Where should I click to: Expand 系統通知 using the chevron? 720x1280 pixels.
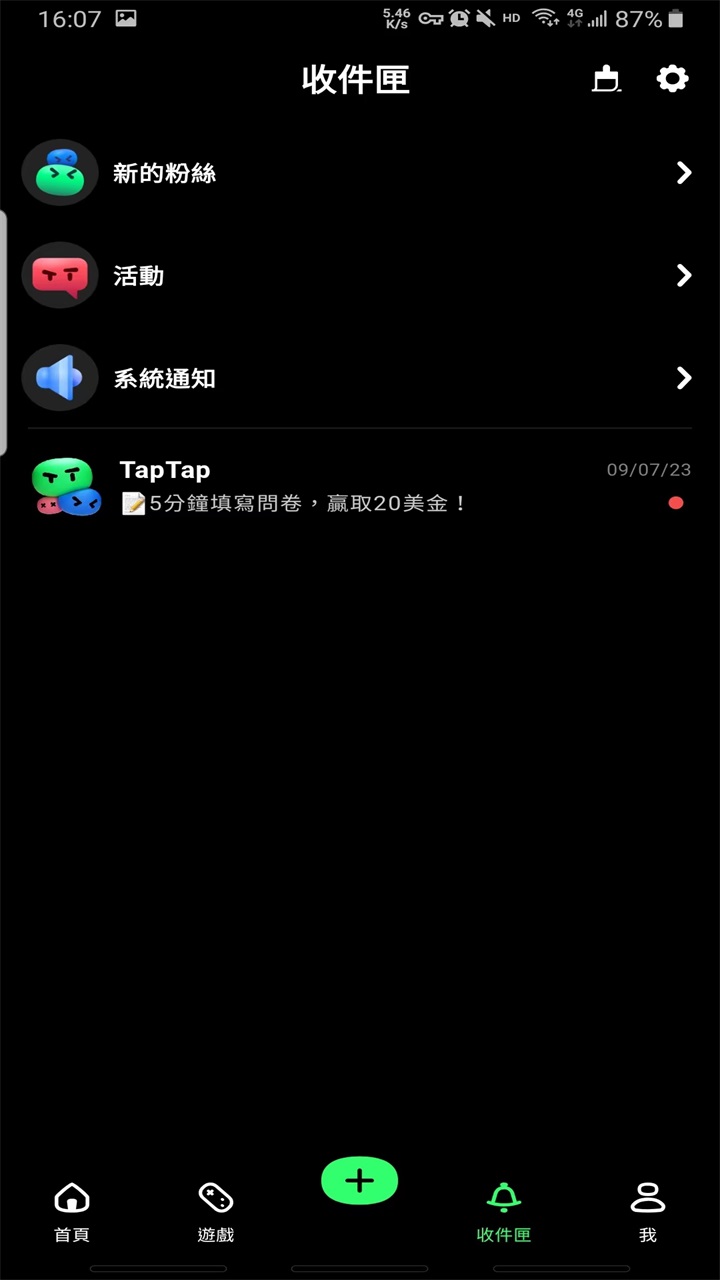coord(684,378)
